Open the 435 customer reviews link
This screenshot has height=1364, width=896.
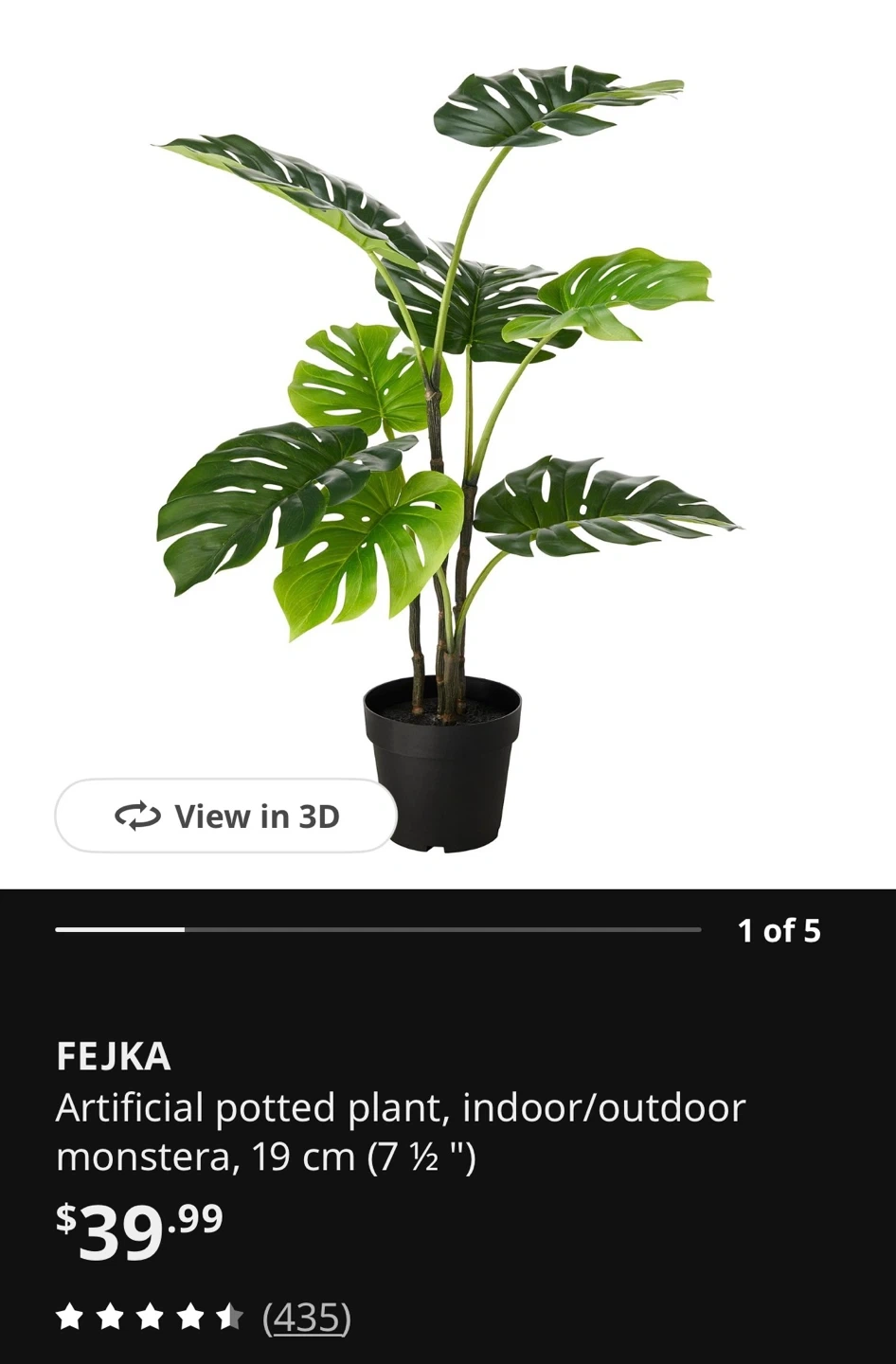point(306,1318)
